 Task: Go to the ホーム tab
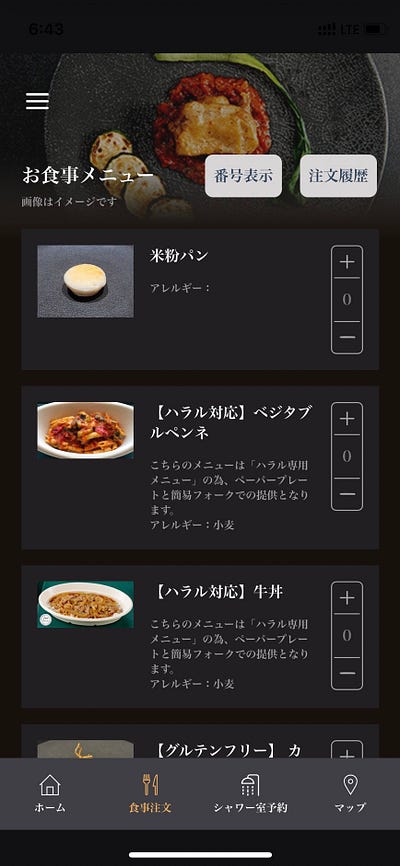(50, 794)
